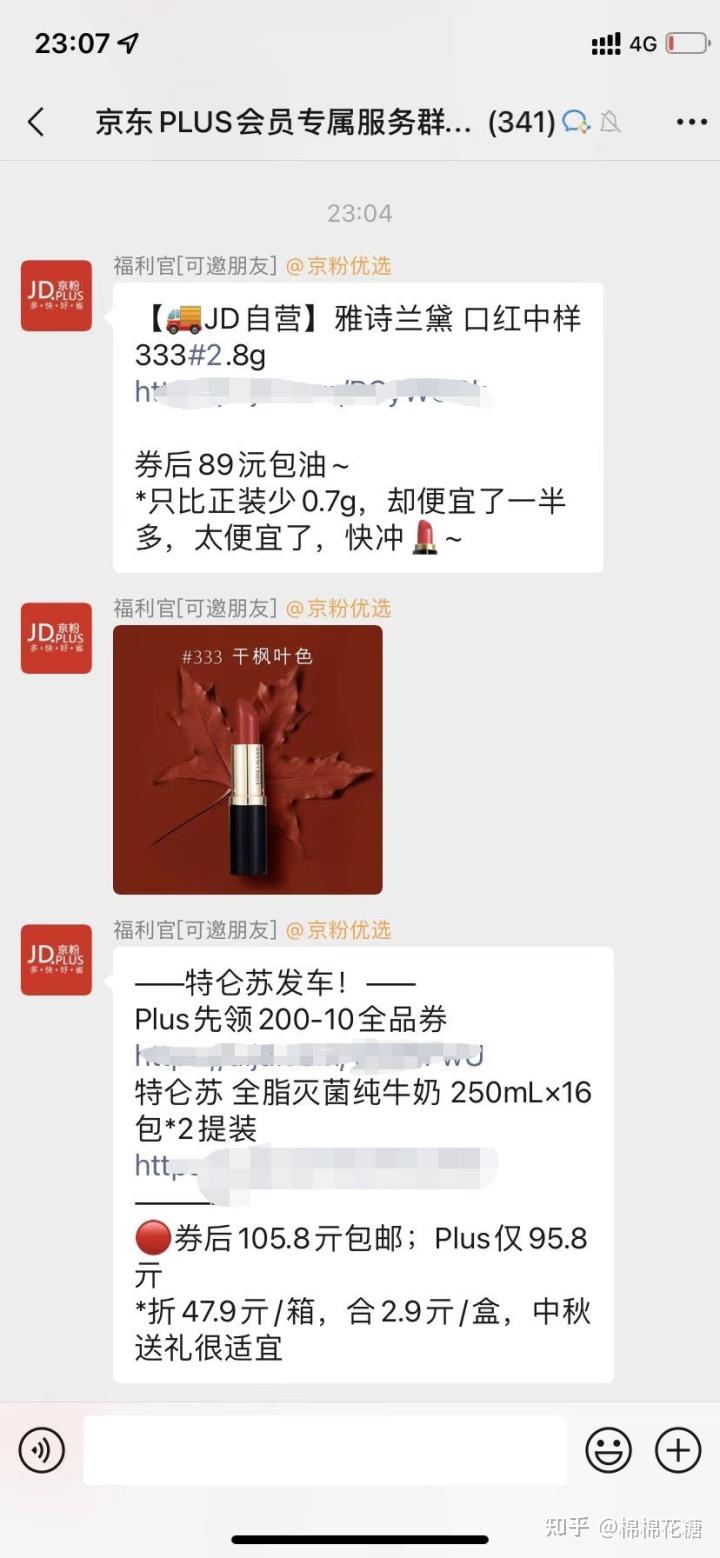720x1558 pixels.
Task: Open the emoji picker
Action: coord(608,1449)
